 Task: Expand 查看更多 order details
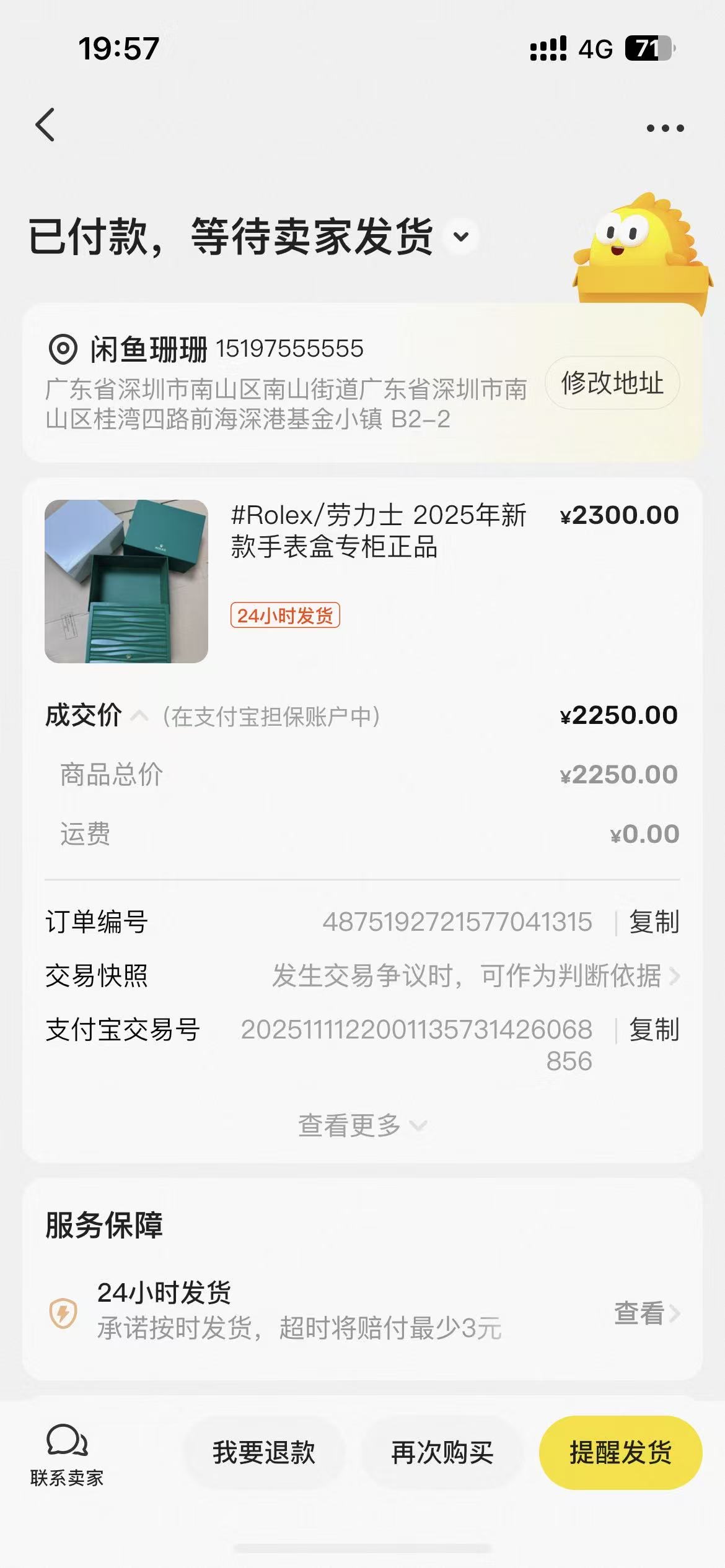[x=362, y=1125]
